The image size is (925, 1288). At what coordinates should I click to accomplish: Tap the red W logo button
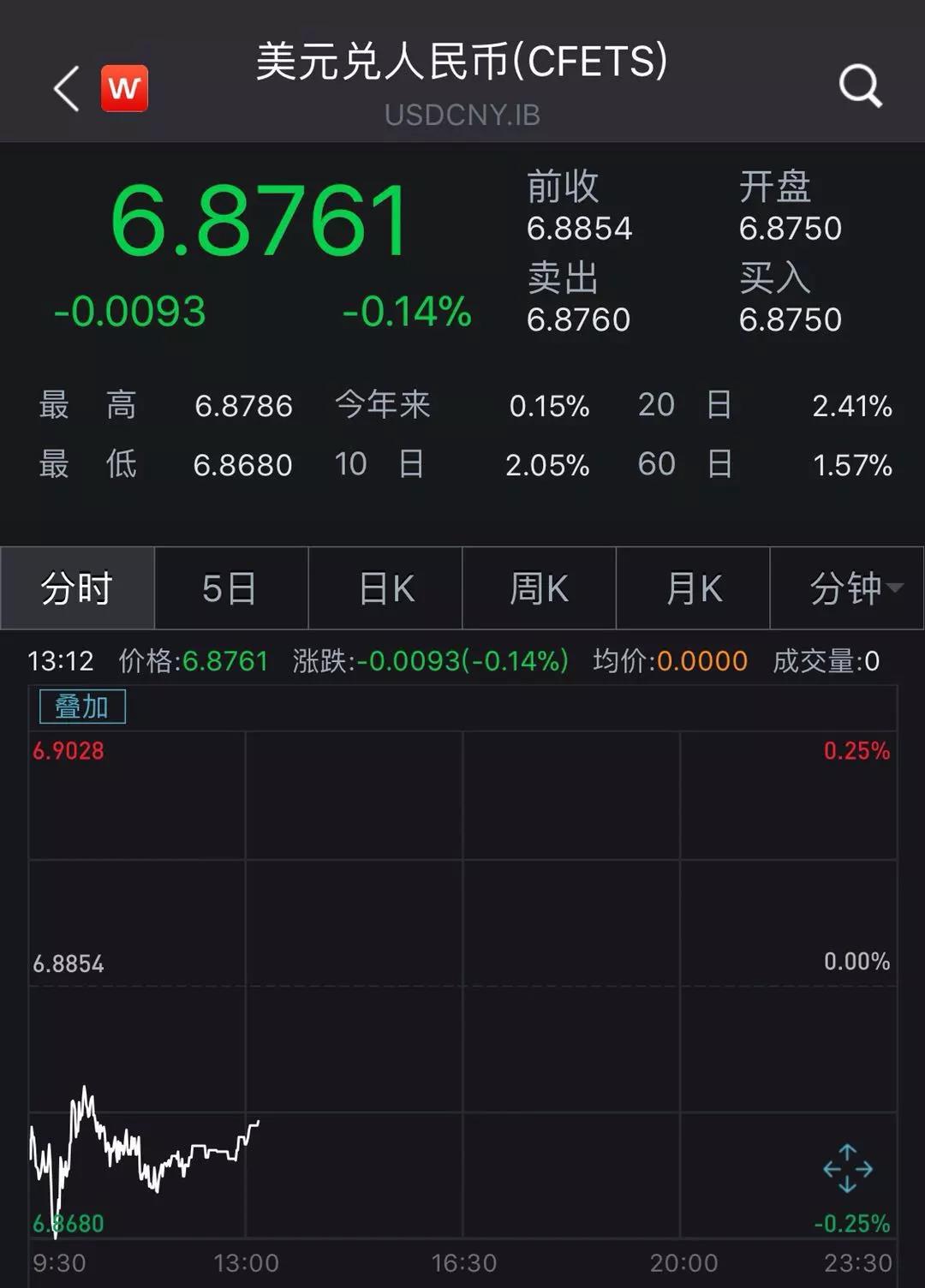[x=124, y=88]
